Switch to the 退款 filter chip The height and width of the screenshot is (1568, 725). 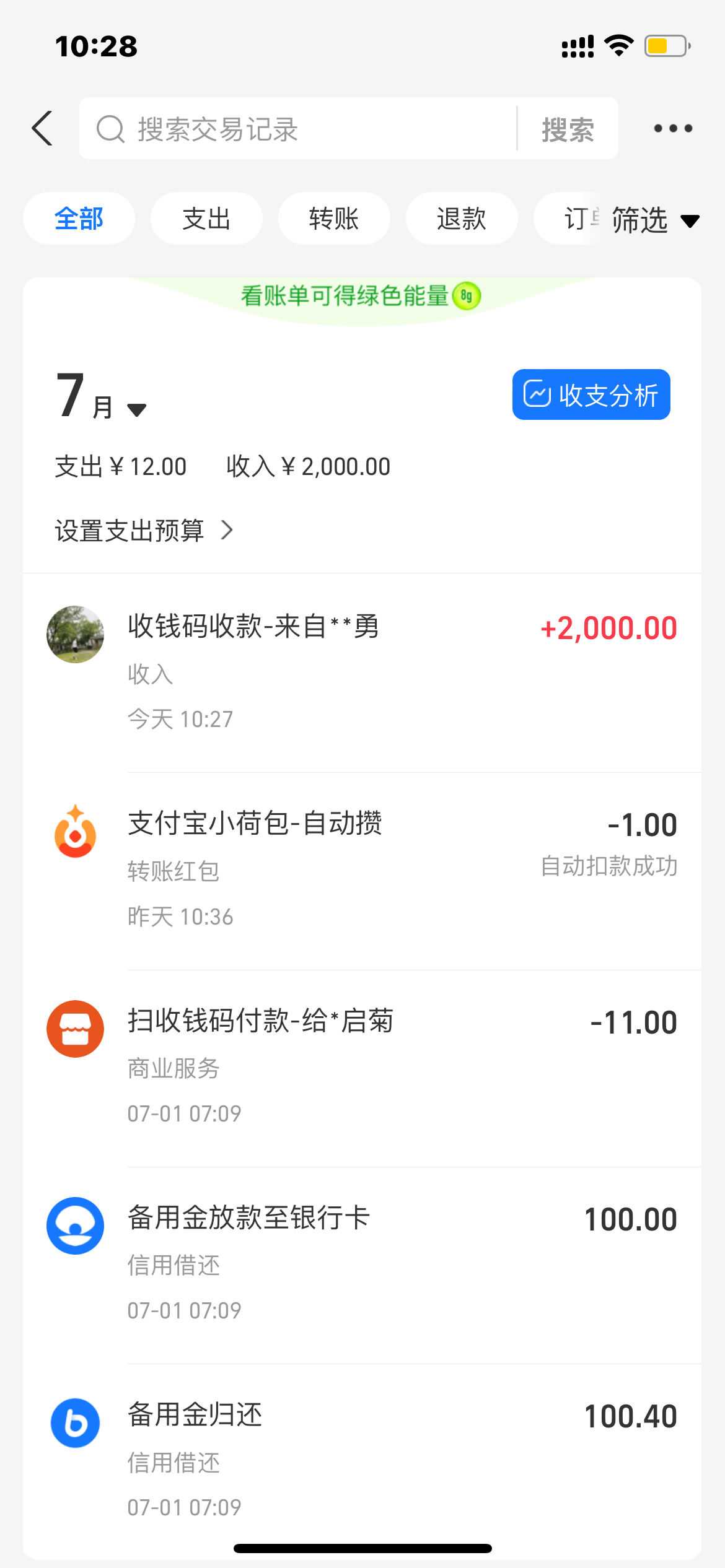pyautogui.click(x=462, y=219)
